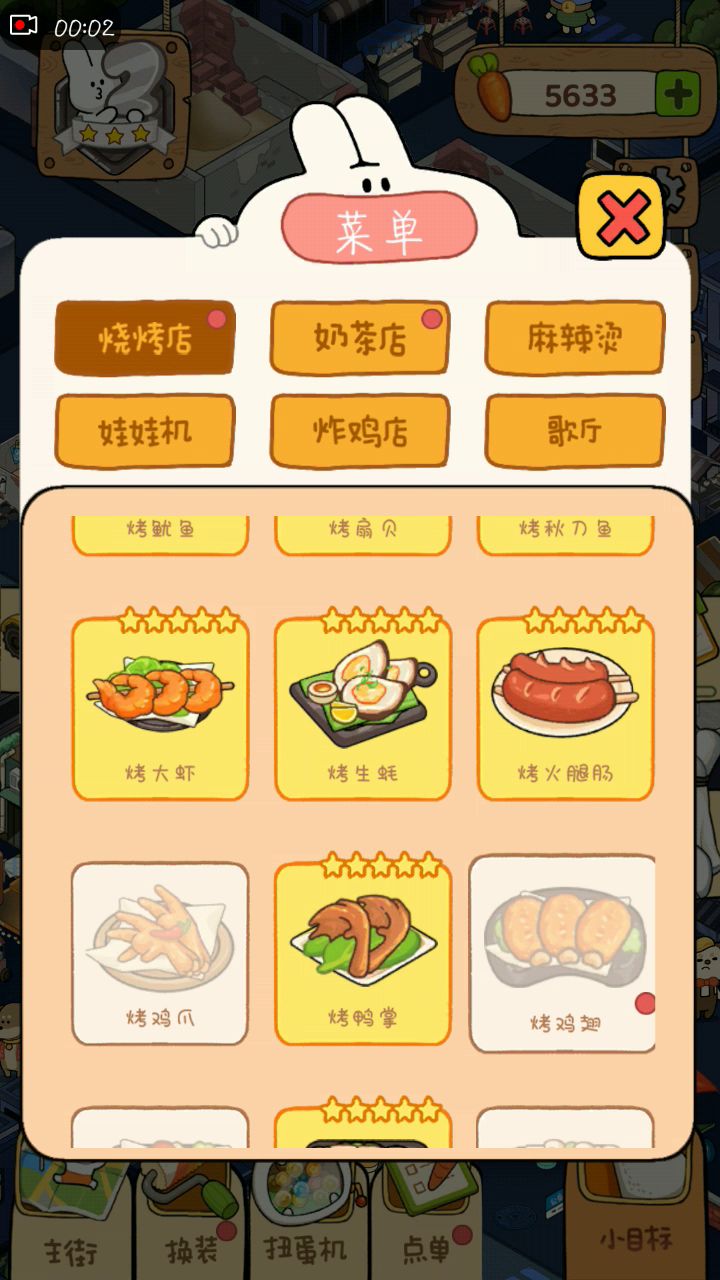Open the 烤大虾 dish card

[x=160, y=708]
